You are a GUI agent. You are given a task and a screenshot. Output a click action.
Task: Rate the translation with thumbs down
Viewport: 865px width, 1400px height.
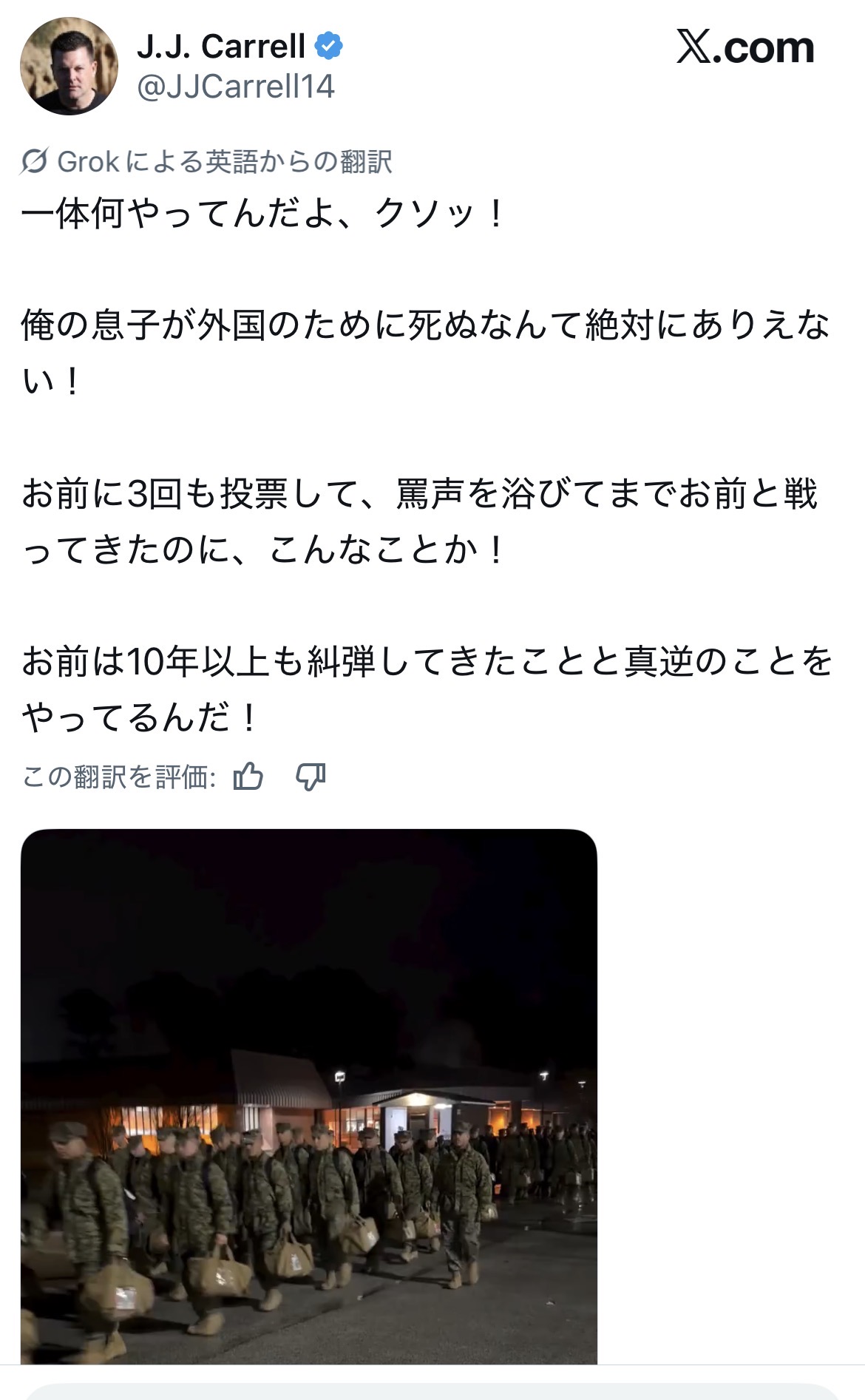click(x=311, y=777)
